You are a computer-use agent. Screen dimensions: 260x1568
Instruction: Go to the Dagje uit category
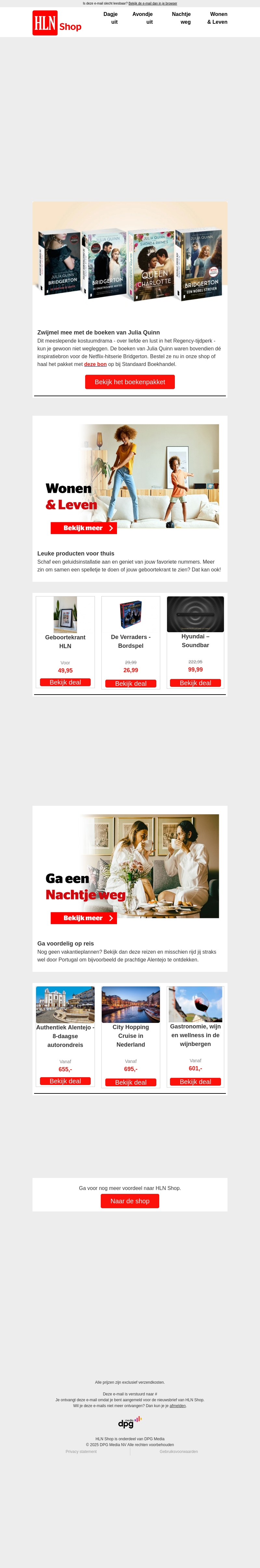pyautogui.click(x=111, y=18)
